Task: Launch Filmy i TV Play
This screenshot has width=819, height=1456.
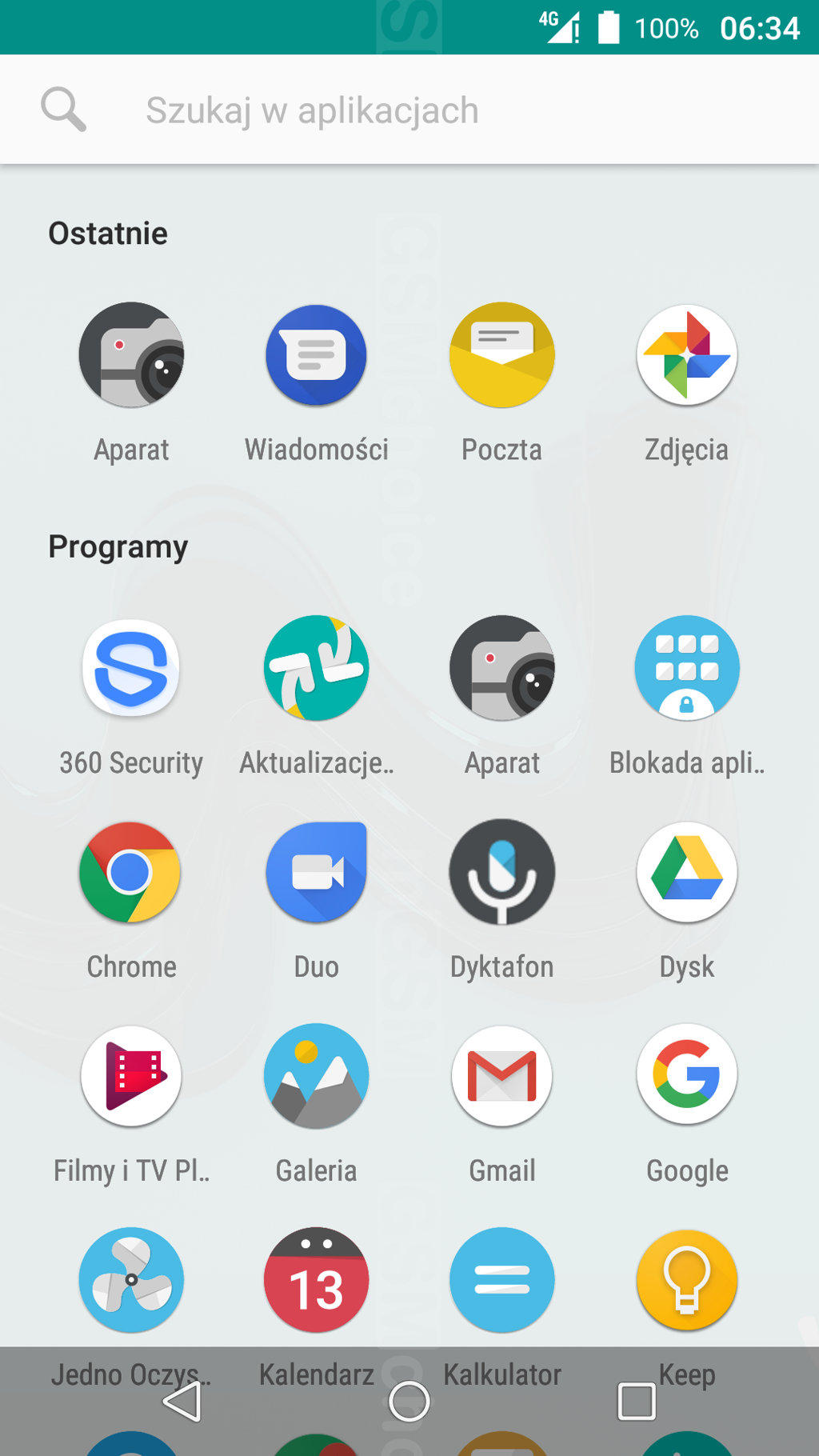Action: click(131, 1077)
